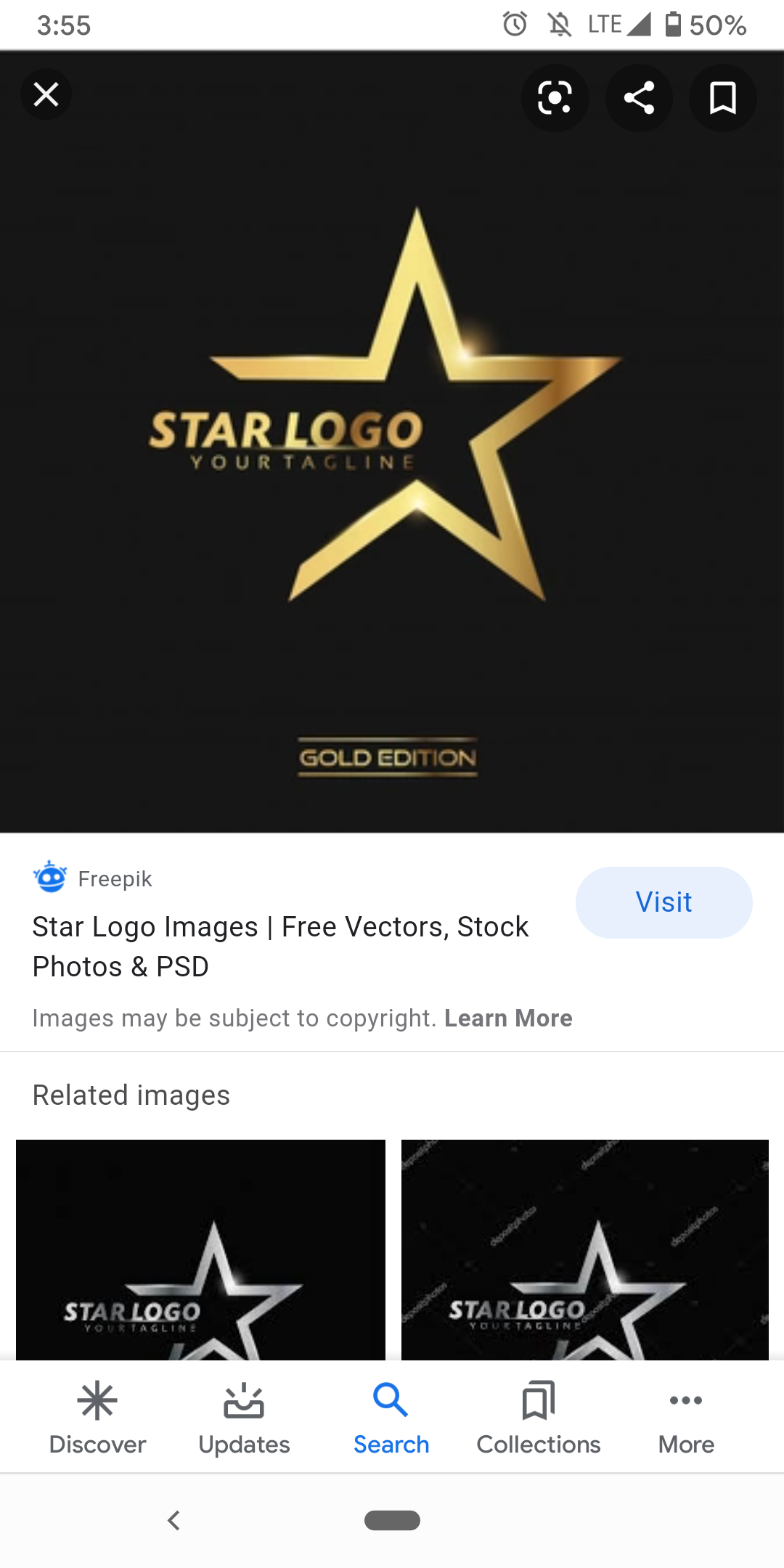Save the image to a collection

tap(722, 97)
